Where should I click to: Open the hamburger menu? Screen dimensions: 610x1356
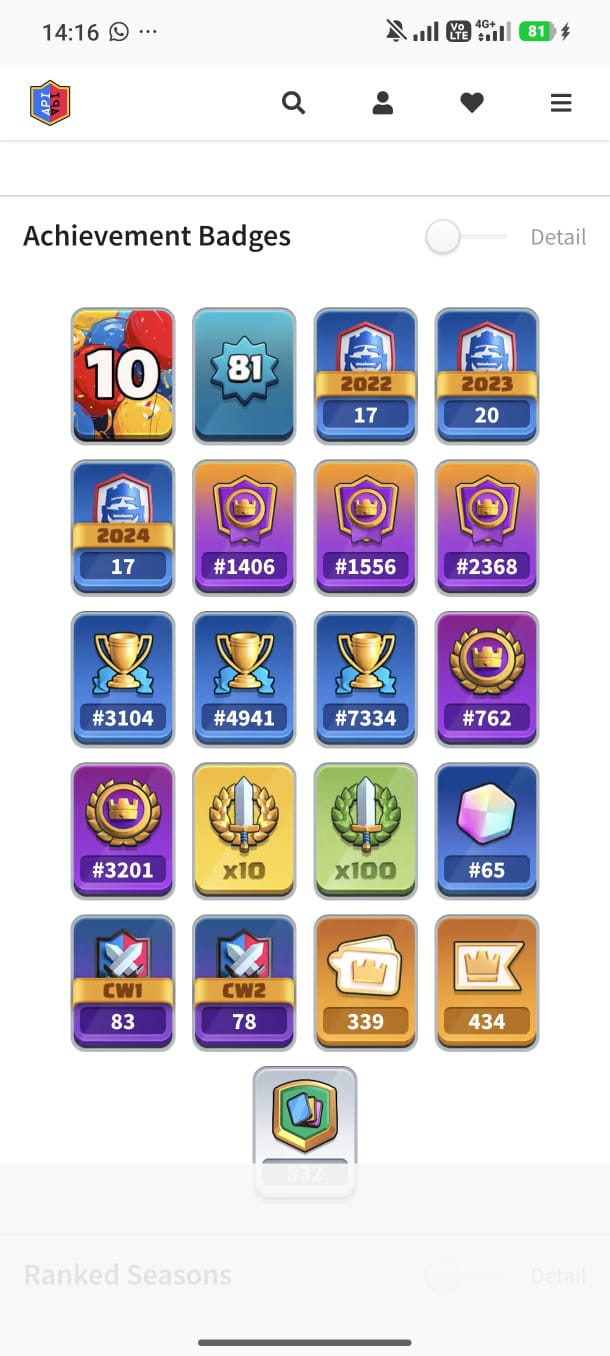click(561, 102)
